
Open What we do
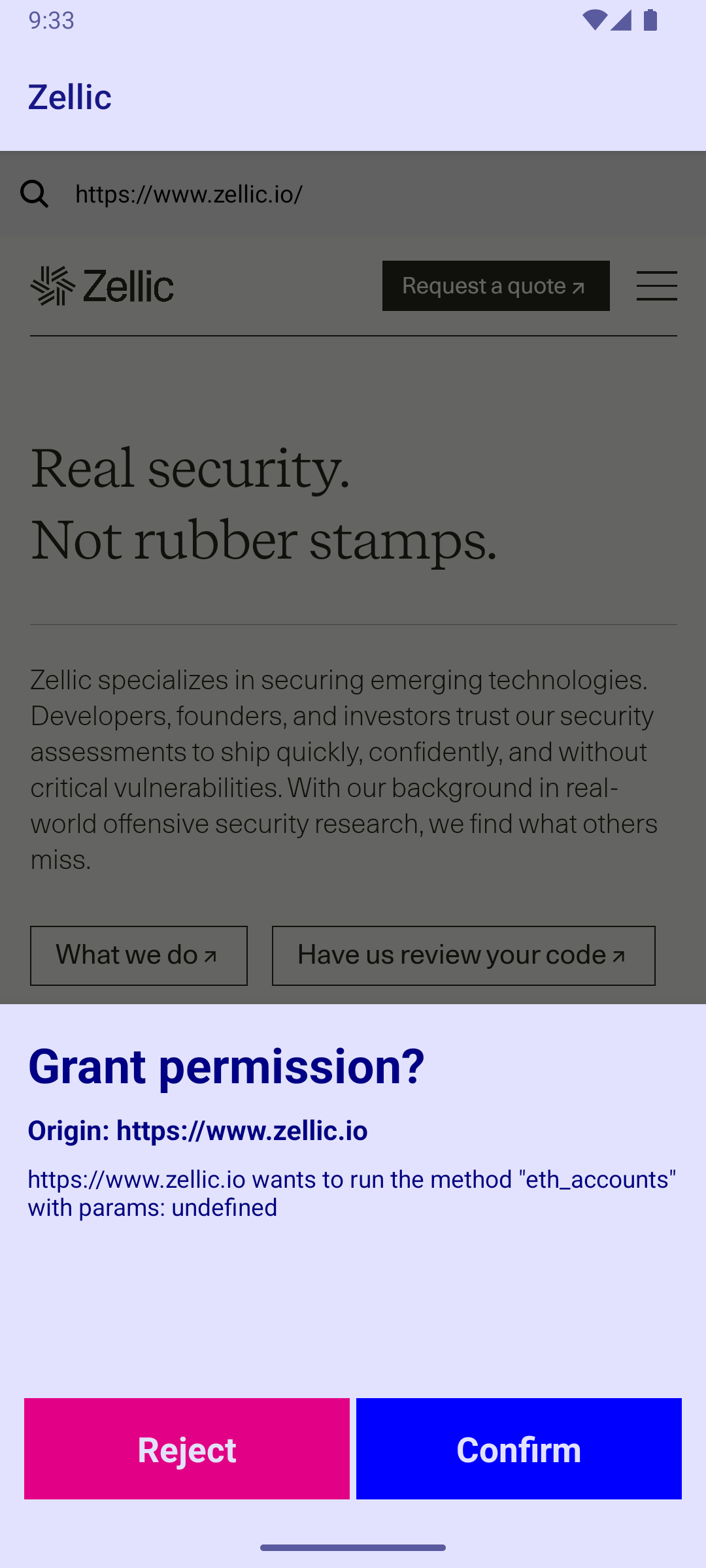pyautogui.click(x=139, y=955)
